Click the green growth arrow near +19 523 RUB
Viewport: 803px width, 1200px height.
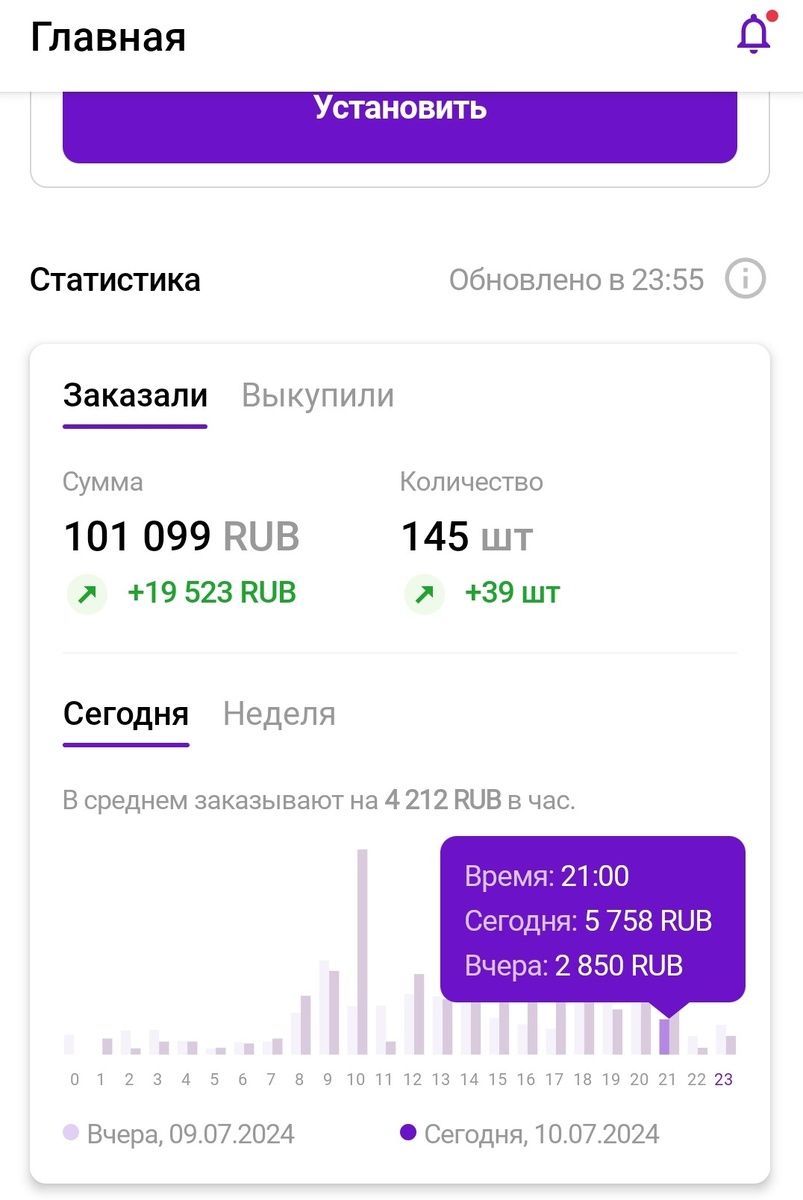(86, 593)
